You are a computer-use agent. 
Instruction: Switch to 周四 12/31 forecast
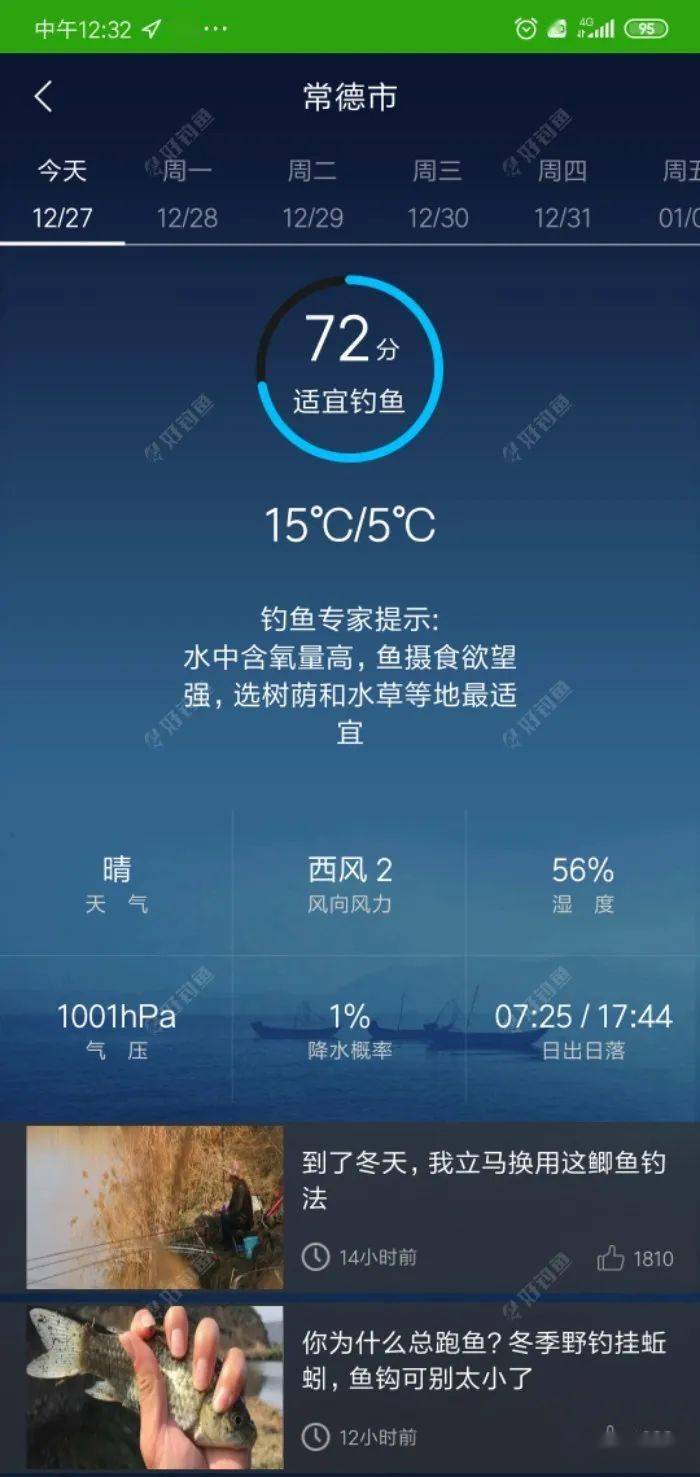coord(562,194)
